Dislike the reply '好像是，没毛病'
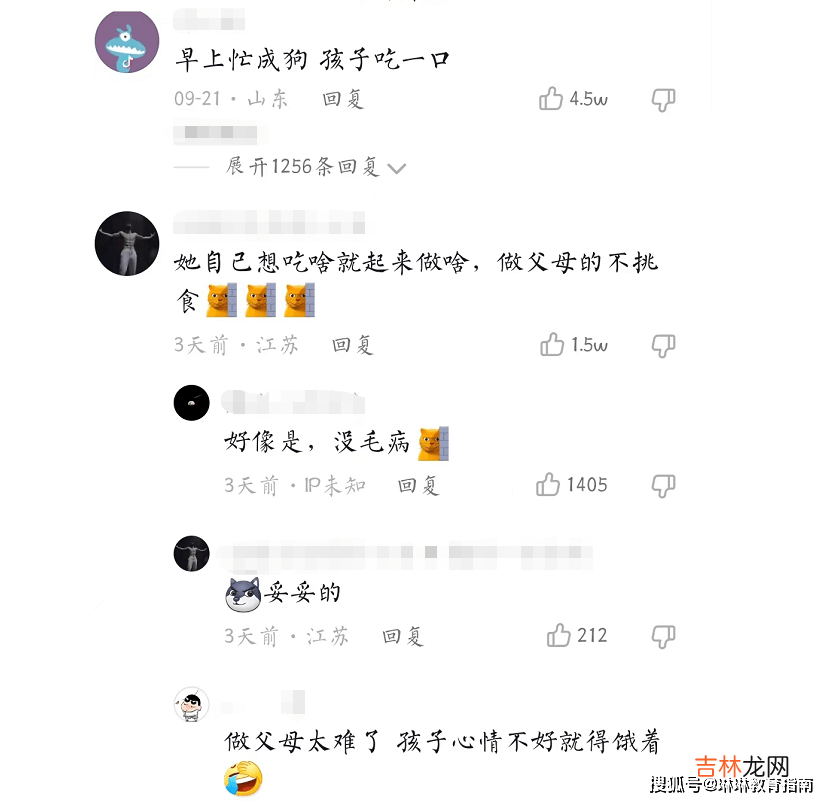This screenshot has width=830, height=802. pos(663,485)
